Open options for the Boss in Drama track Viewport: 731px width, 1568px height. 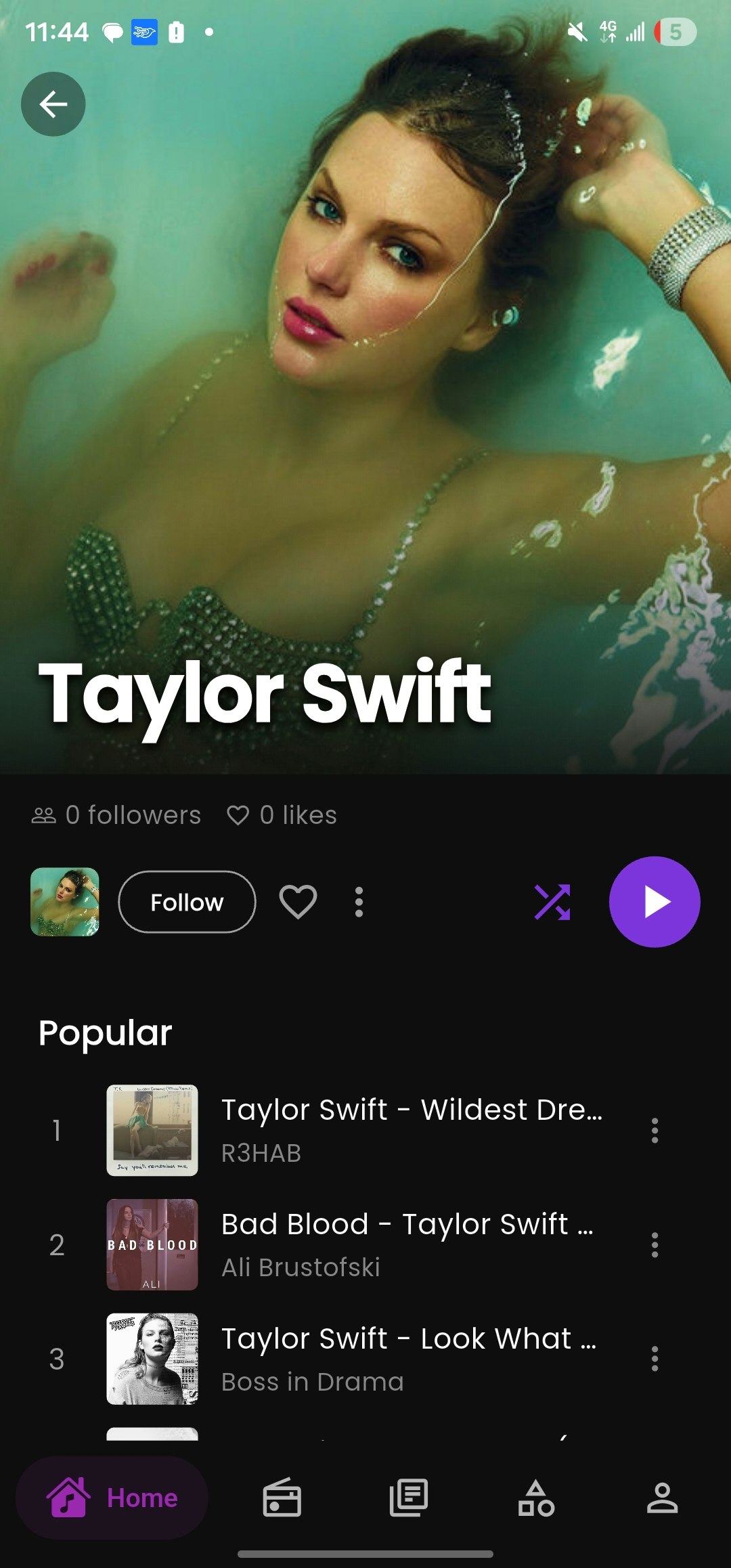[x=654, y=1359]
